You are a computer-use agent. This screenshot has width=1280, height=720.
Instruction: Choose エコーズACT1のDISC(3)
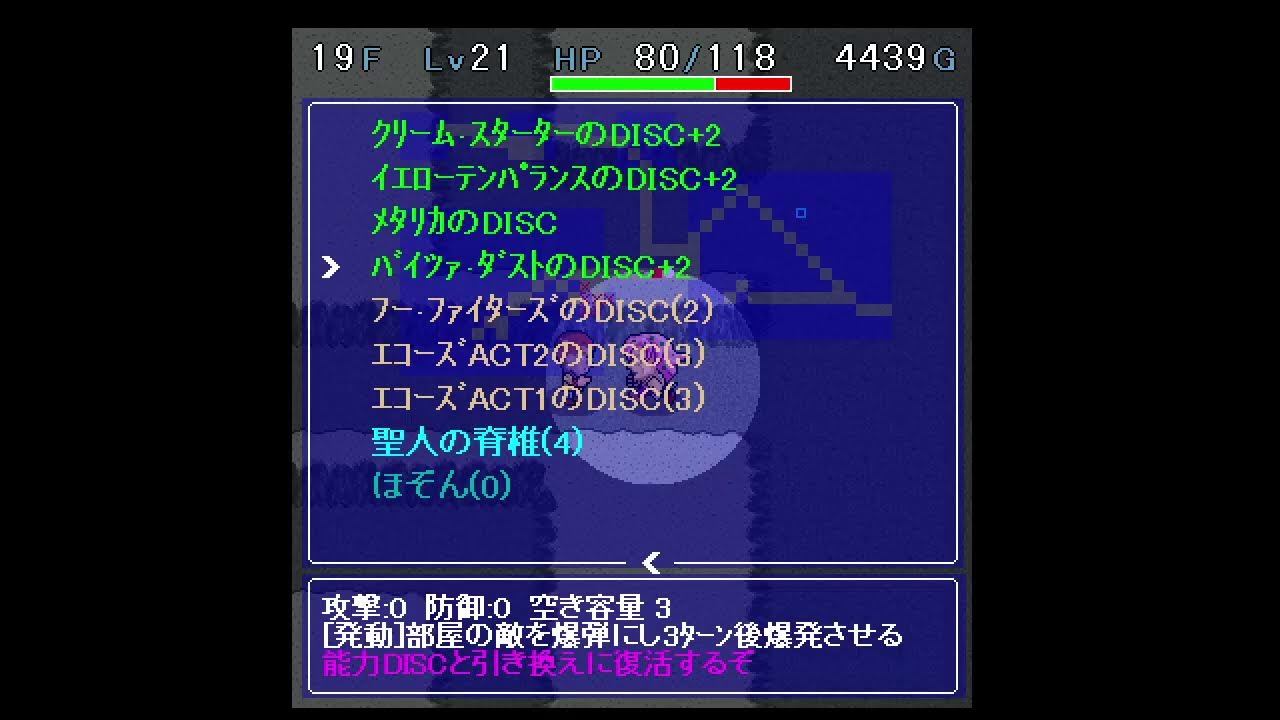point(538,399)
